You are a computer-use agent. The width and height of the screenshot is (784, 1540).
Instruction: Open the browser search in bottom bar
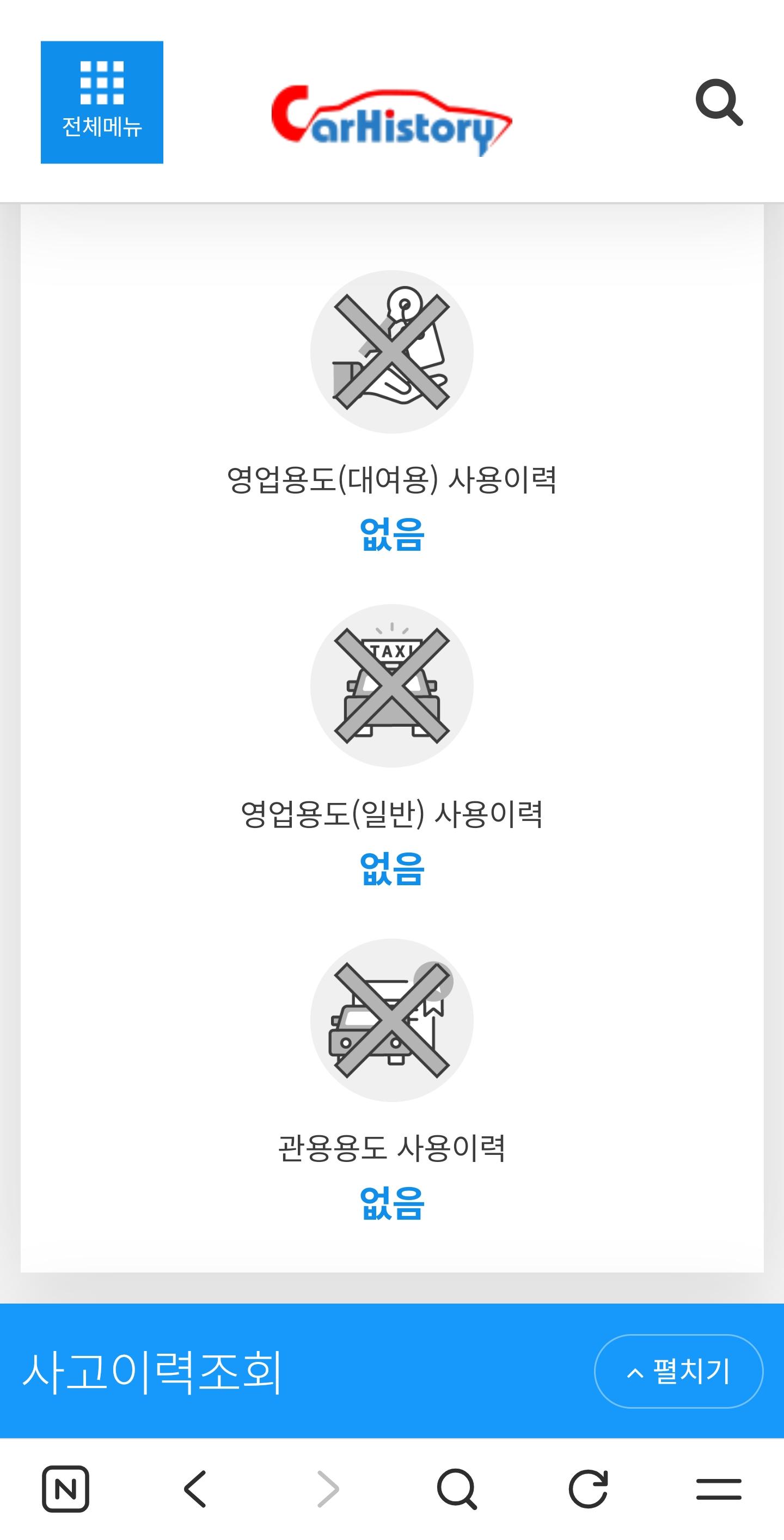tap(457, 1489)
